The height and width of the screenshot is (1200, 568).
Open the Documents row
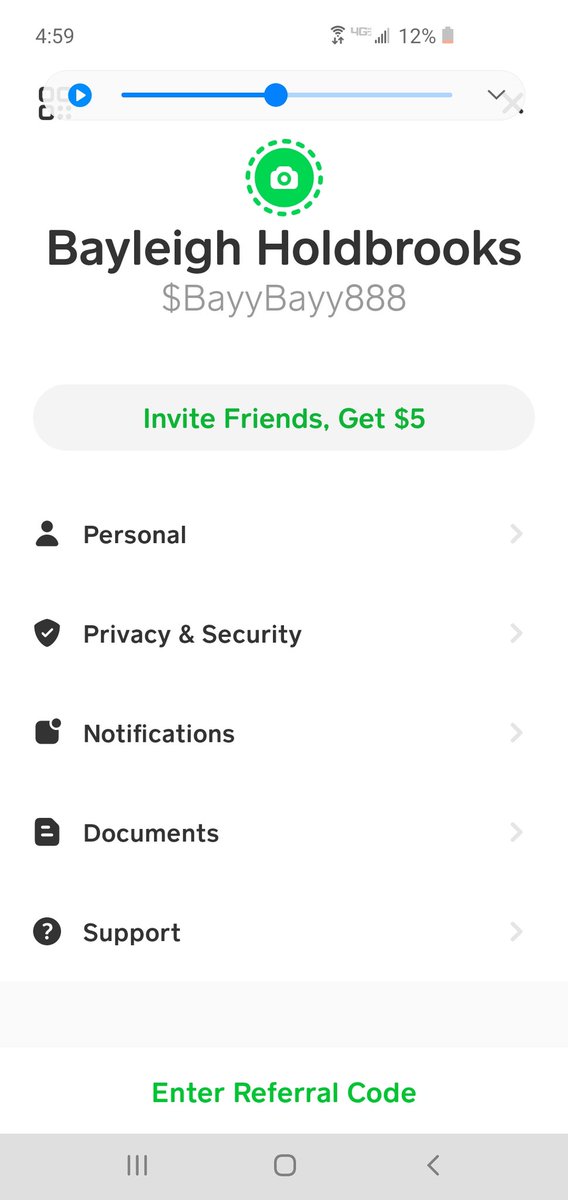pos(284,833)
